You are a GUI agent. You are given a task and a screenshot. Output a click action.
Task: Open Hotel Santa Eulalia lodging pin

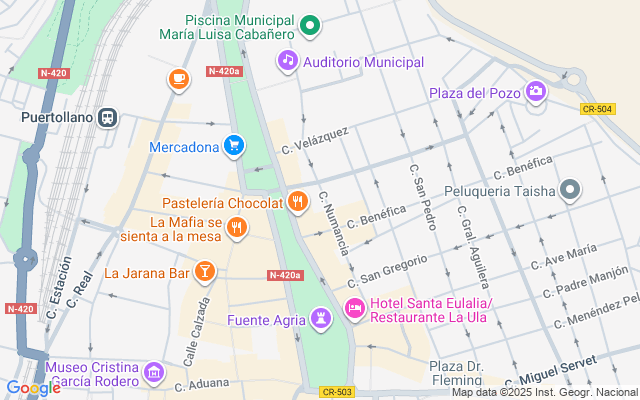point(354,309)
